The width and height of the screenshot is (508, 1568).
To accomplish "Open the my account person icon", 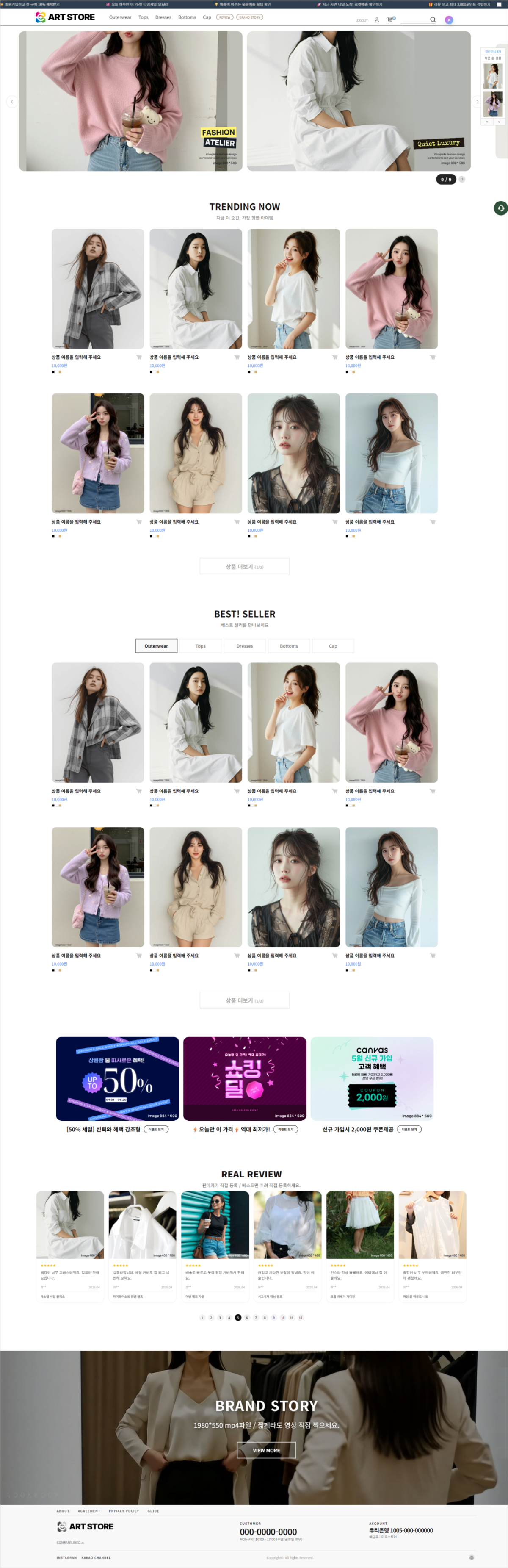I will 377,20.
